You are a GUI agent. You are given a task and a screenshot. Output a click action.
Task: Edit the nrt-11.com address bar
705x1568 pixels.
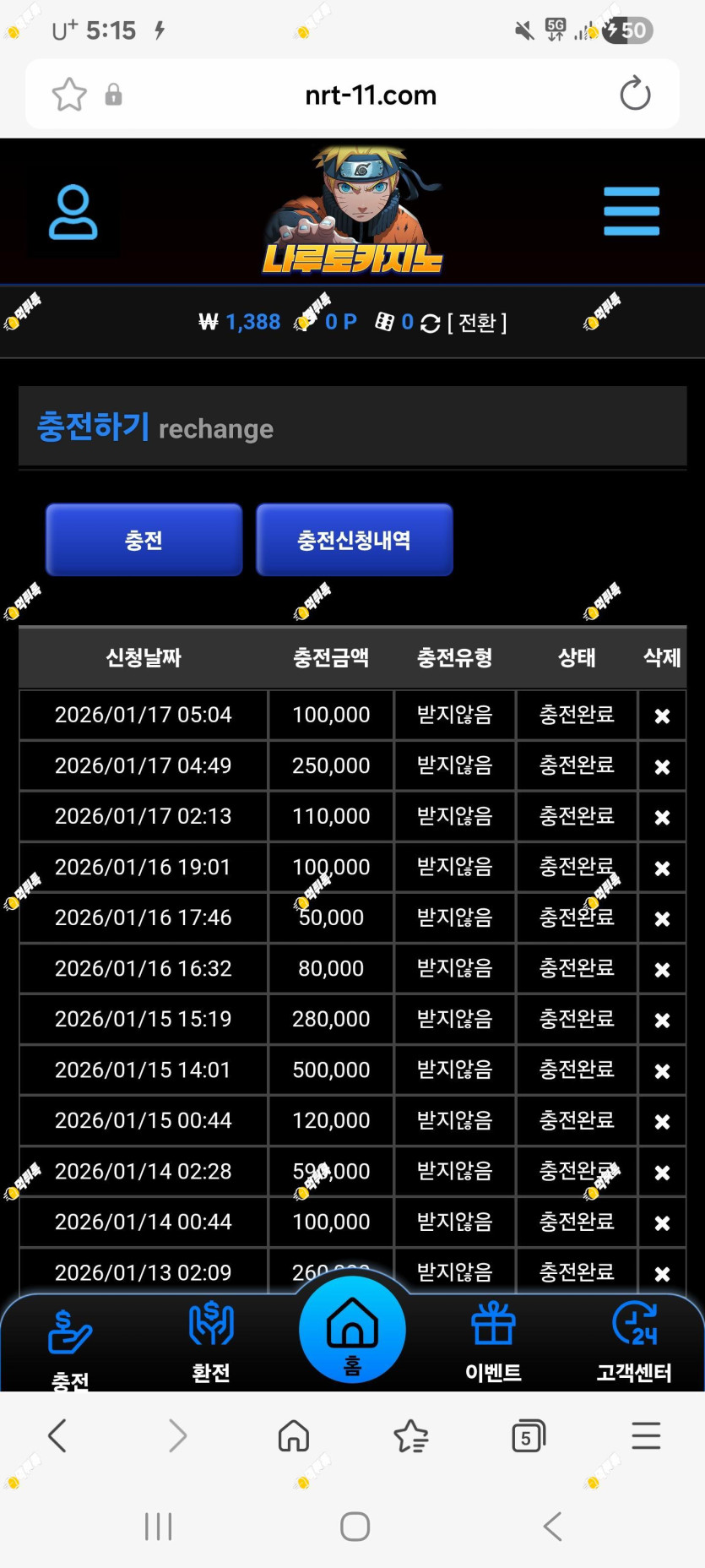pyautogui.click(x=371, y=95)
